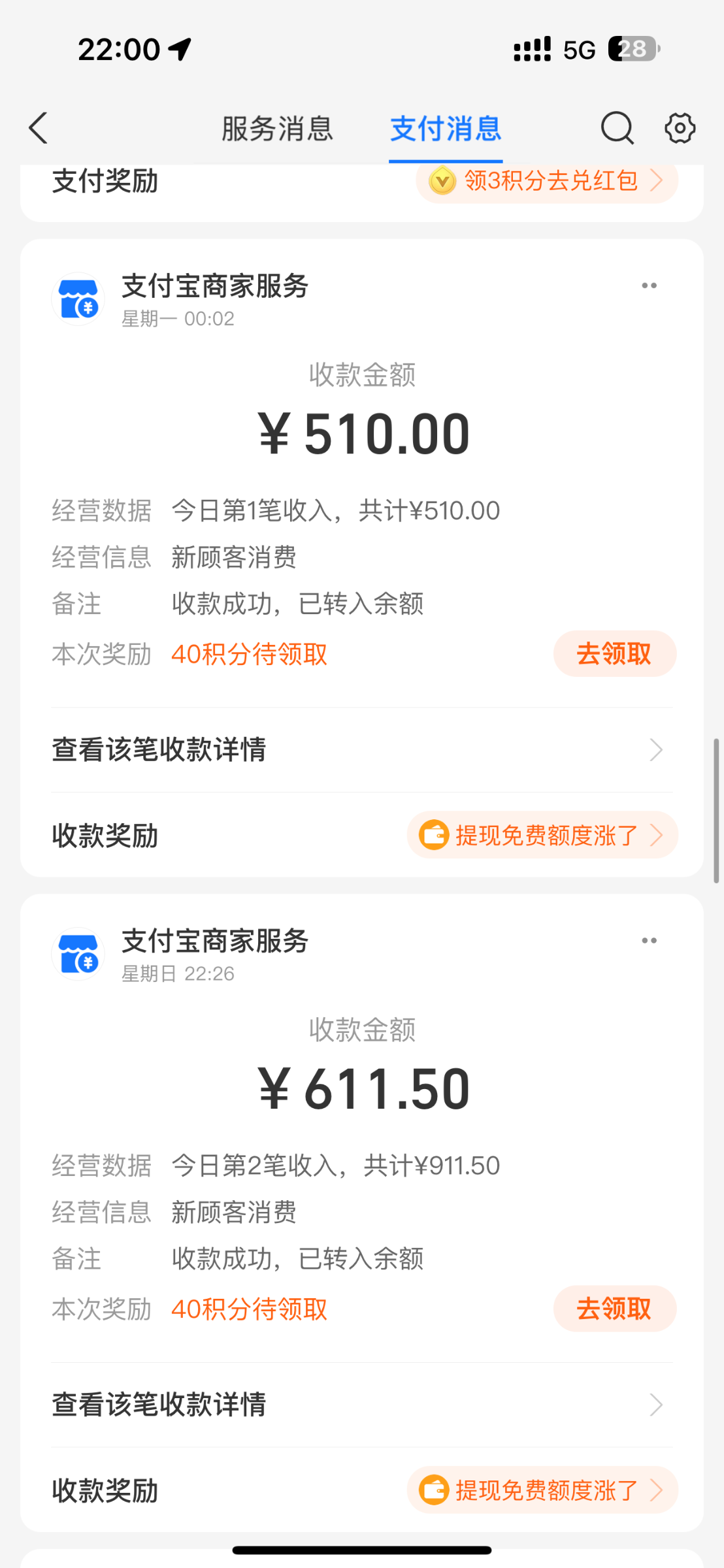724x1568 pixels.
Task: Select the 支付消息 tab
Action: coord(446,129)
